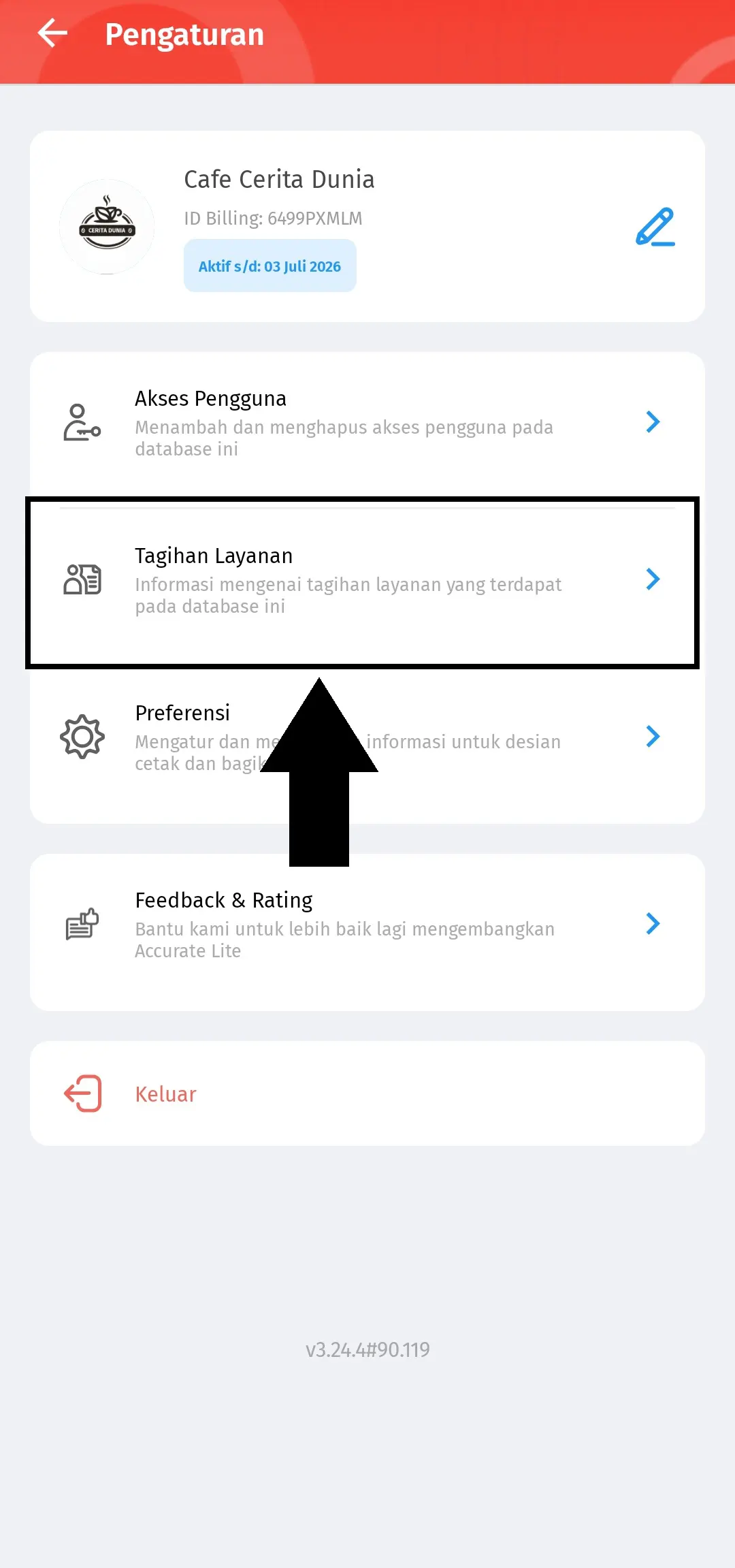Viewport: 735px width, 1568px height.
Task: Expand the Preferensi chevron
Action: pos(653,737)
